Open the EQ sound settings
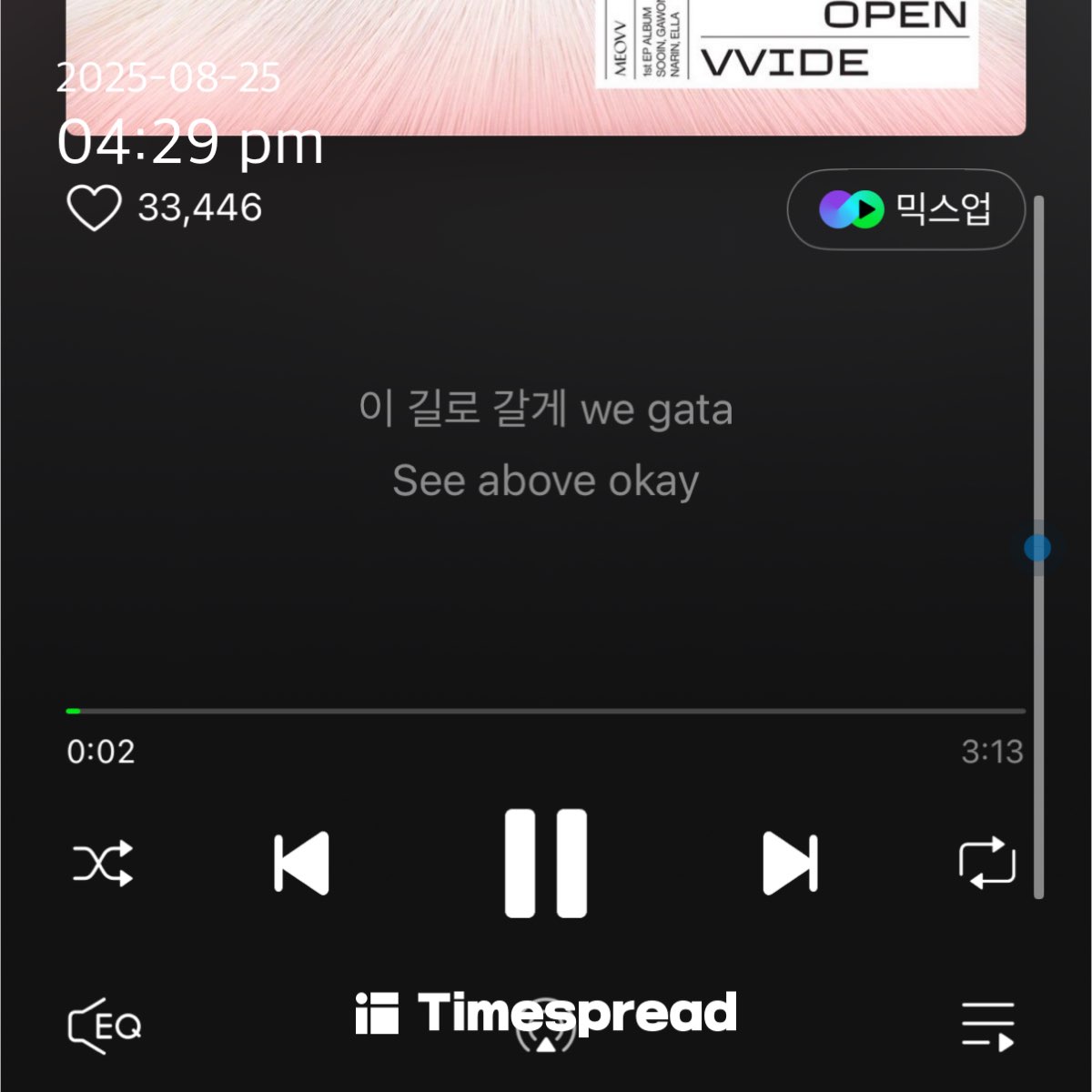This screenshot has height=1092, width=1092. 105,1026
